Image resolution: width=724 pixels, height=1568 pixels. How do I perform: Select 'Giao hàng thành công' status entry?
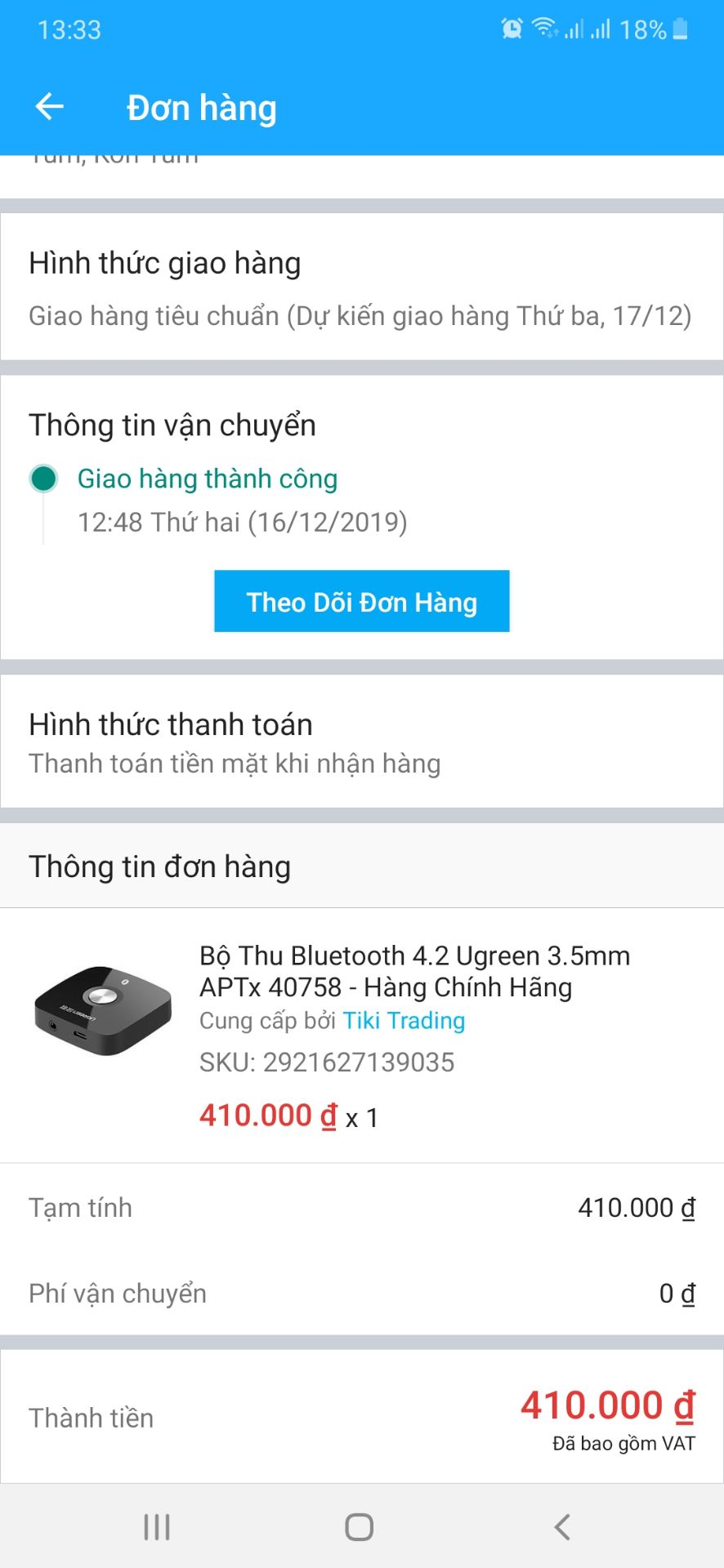(x=206, y=479)
